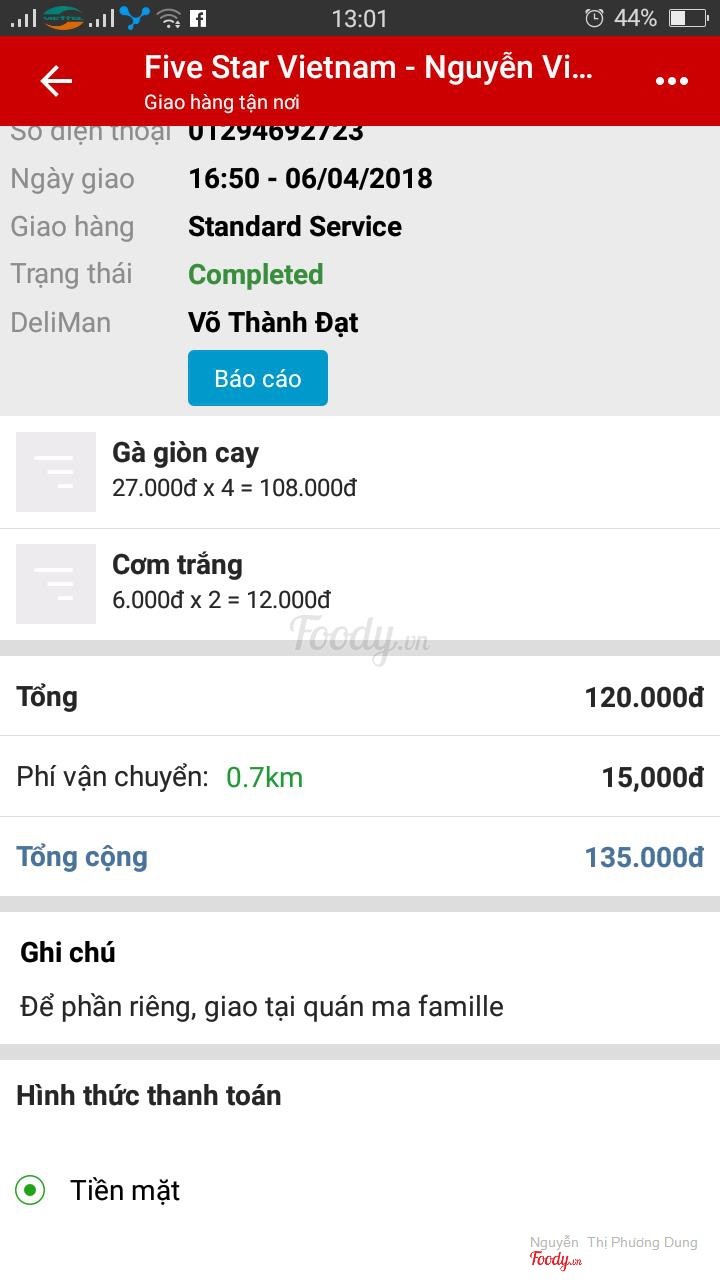720x1280 pixels.
Task: Tap the Báo cáo button
Action: [x=258, y=378]
